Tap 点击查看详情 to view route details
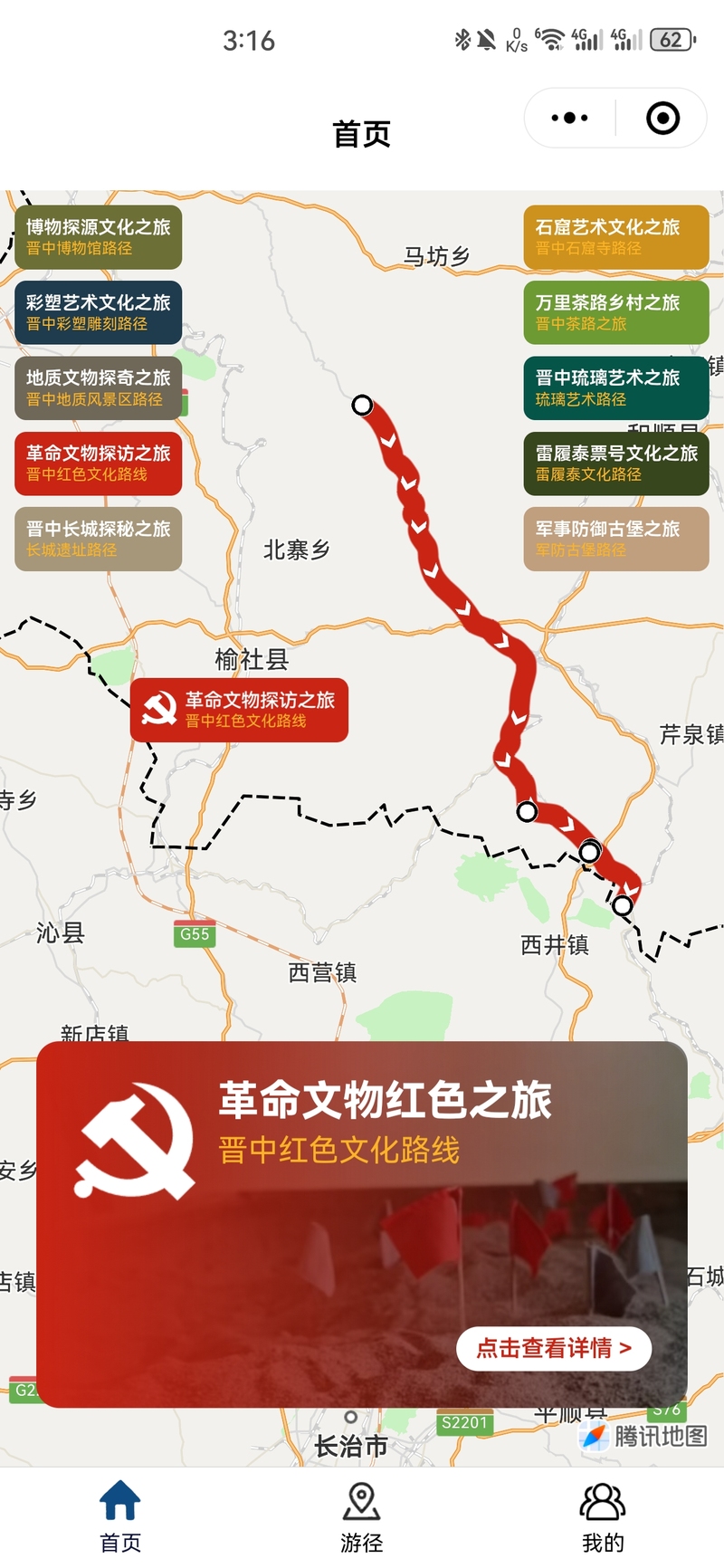This screenshot has width=724, height=1568. pyautogui.click(x=554, y=1348)
